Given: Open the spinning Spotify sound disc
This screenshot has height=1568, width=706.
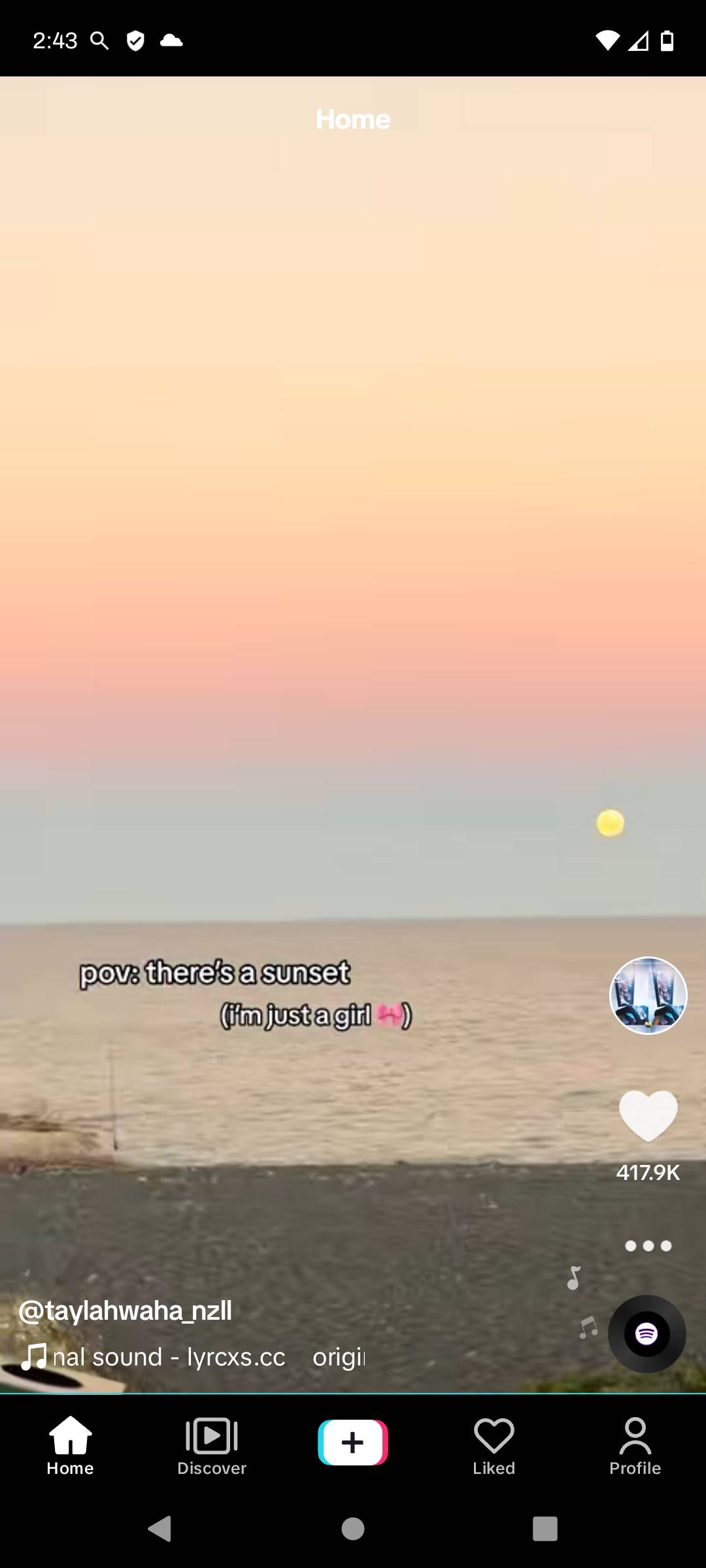Looking at the screenshot, I should point(647,1333).
